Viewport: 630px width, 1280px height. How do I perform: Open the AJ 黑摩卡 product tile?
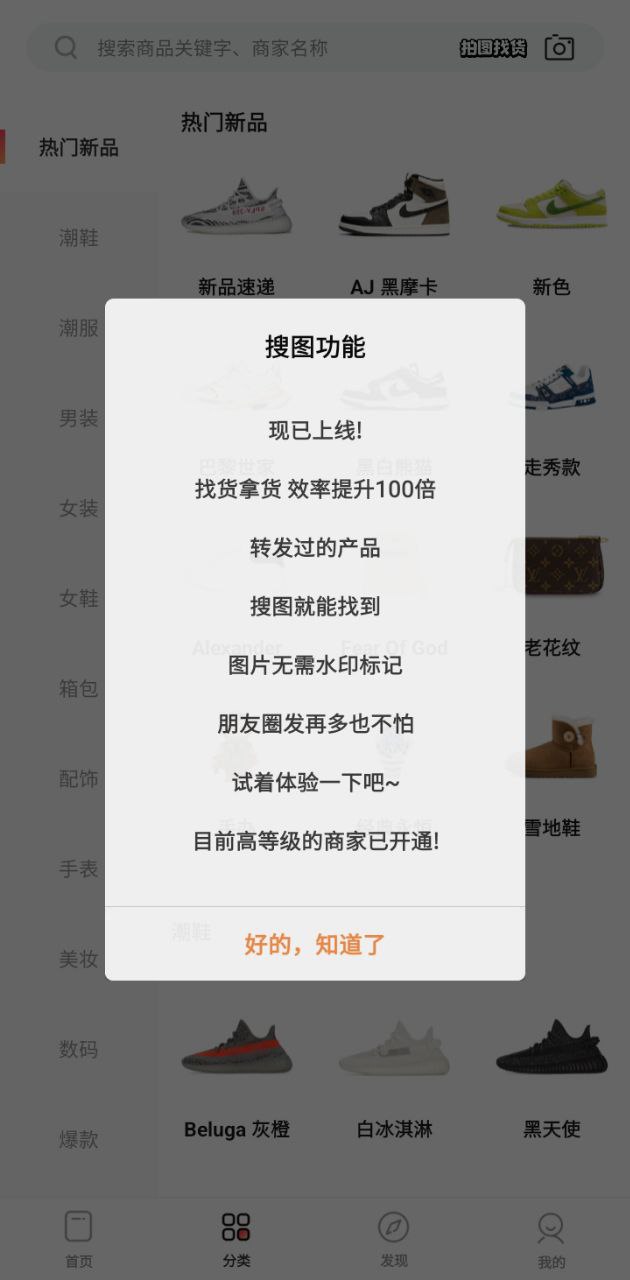pyautogui.click(x=394, y=232)
